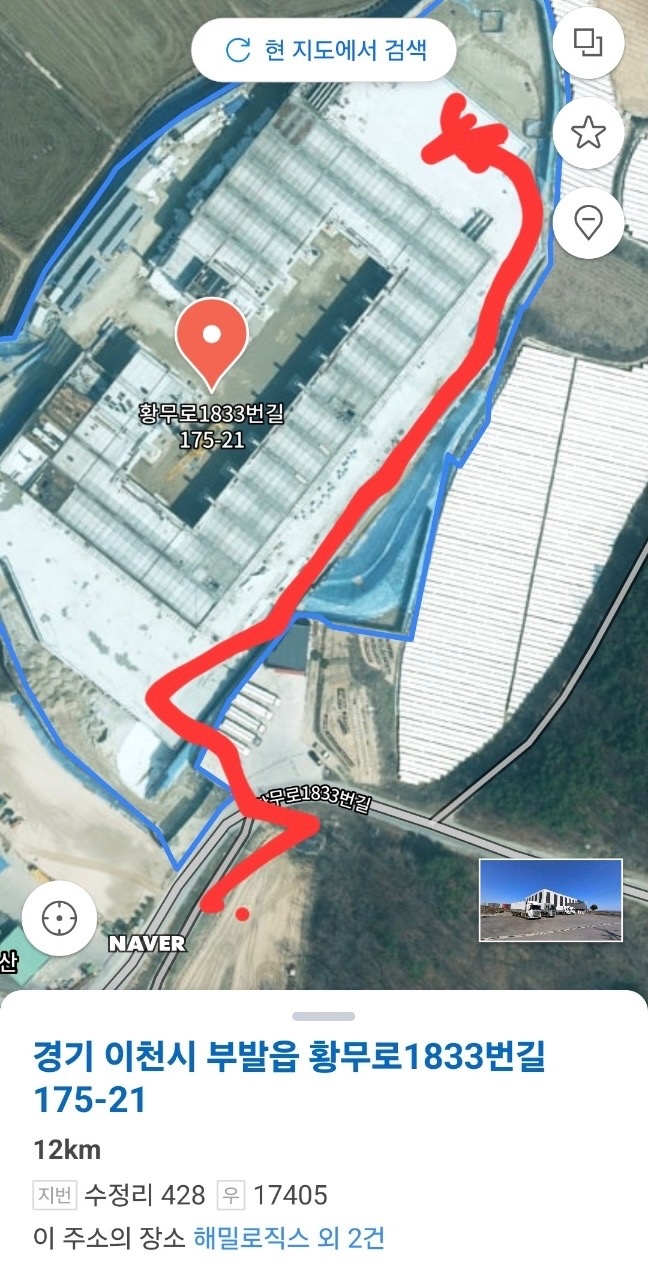This screenshot has width=648, height=1267.
Task: Center the map on my current location
Action: [x=60, y=918]
